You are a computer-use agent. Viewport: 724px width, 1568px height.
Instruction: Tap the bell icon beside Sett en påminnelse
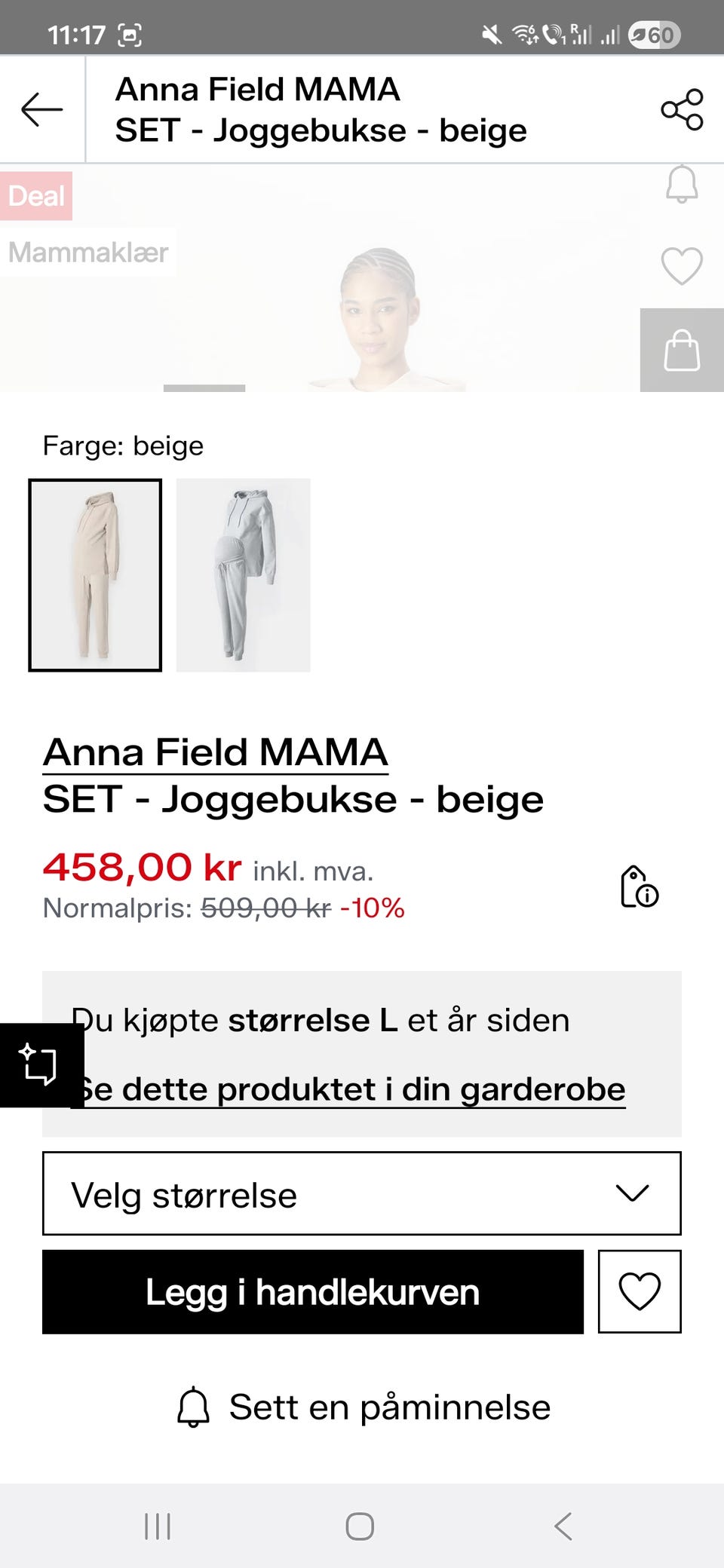click(195, 1404)
